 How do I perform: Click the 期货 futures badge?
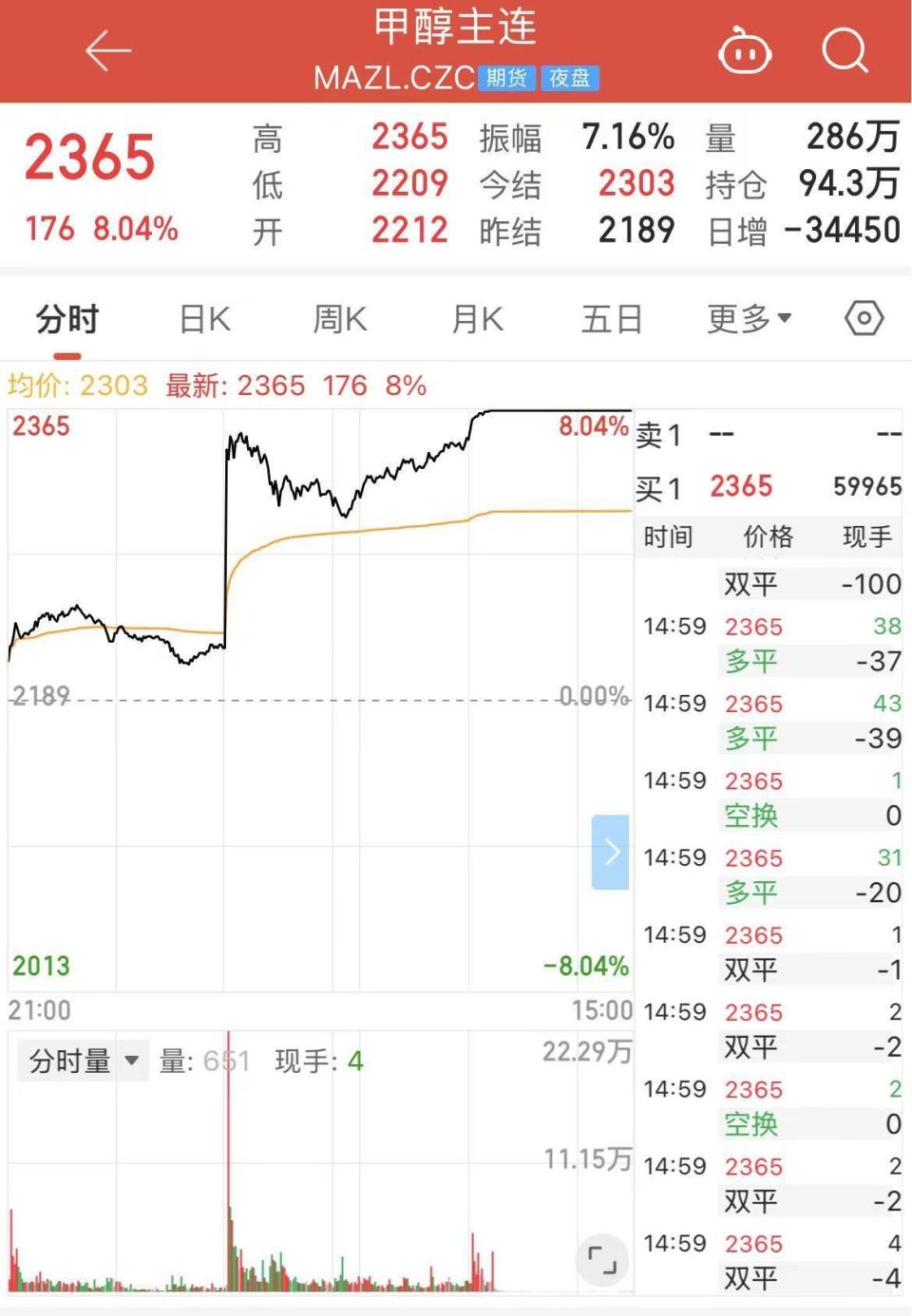pyautogui.click(x=508, y=80)
